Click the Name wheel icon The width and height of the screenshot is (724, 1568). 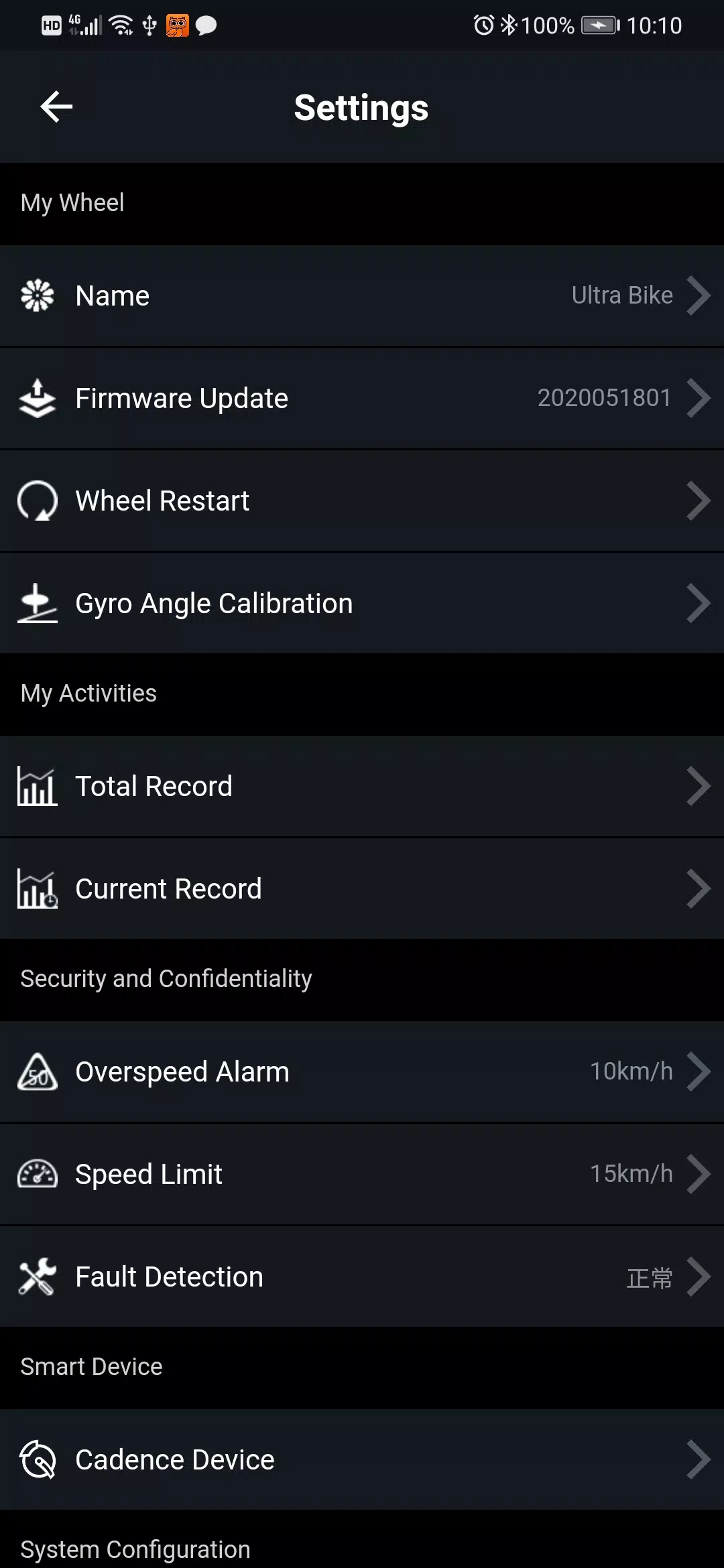[37, 295]
